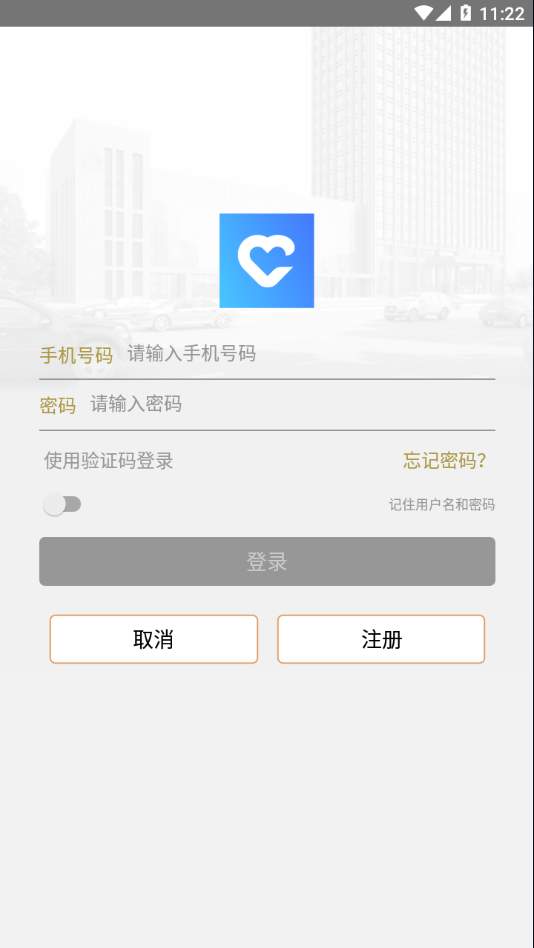Switch to 使用验证码登录 verification code login

pos(109,461)
